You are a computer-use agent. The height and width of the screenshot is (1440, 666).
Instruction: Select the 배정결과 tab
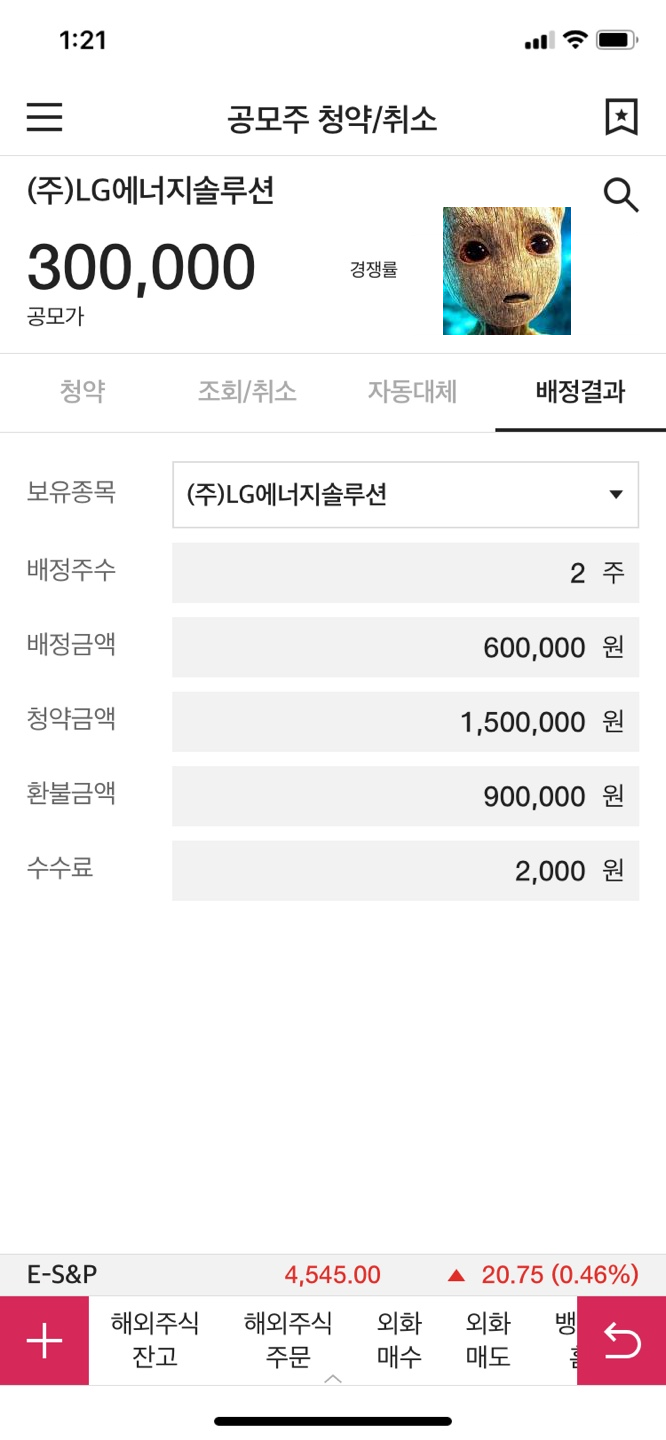580,392
